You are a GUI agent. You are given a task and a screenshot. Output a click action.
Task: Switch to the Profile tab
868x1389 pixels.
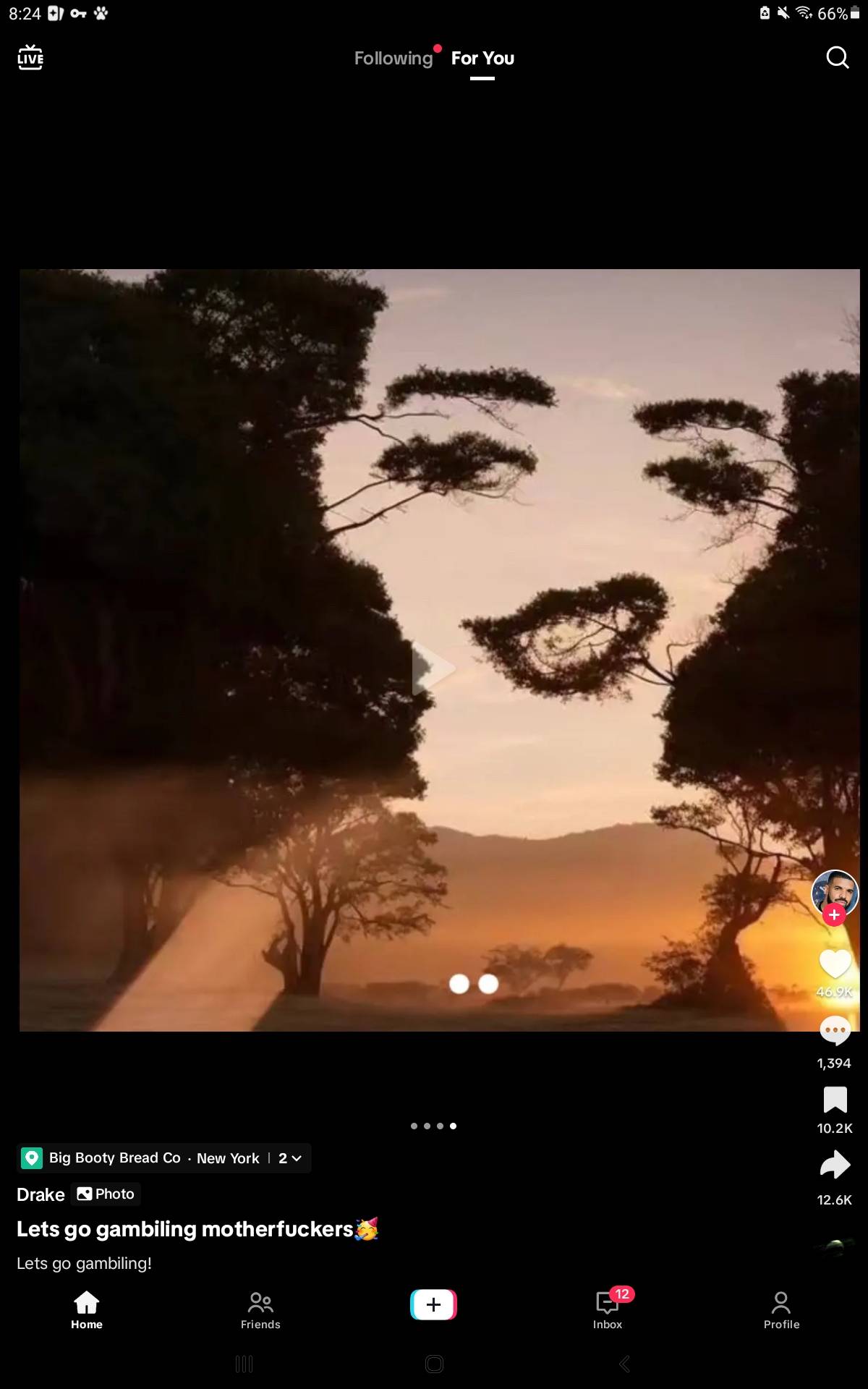click(x=781, y=1310)
